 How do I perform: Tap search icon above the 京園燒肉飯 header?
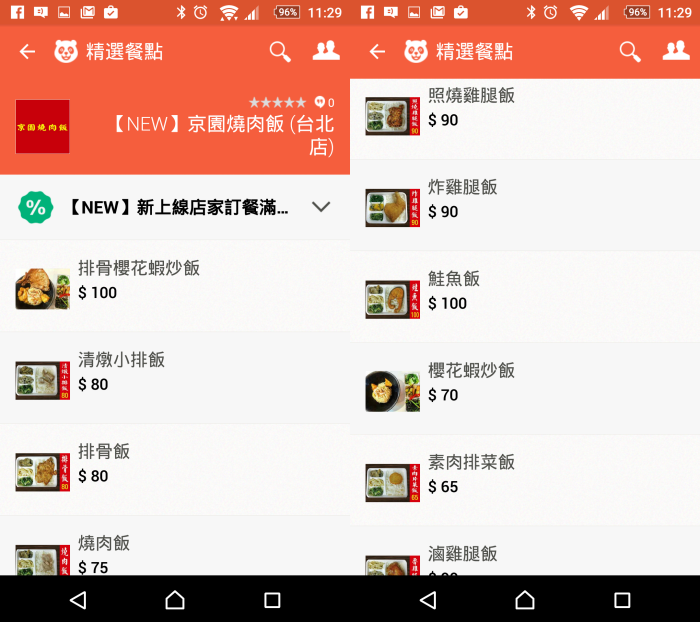[280, 52]
